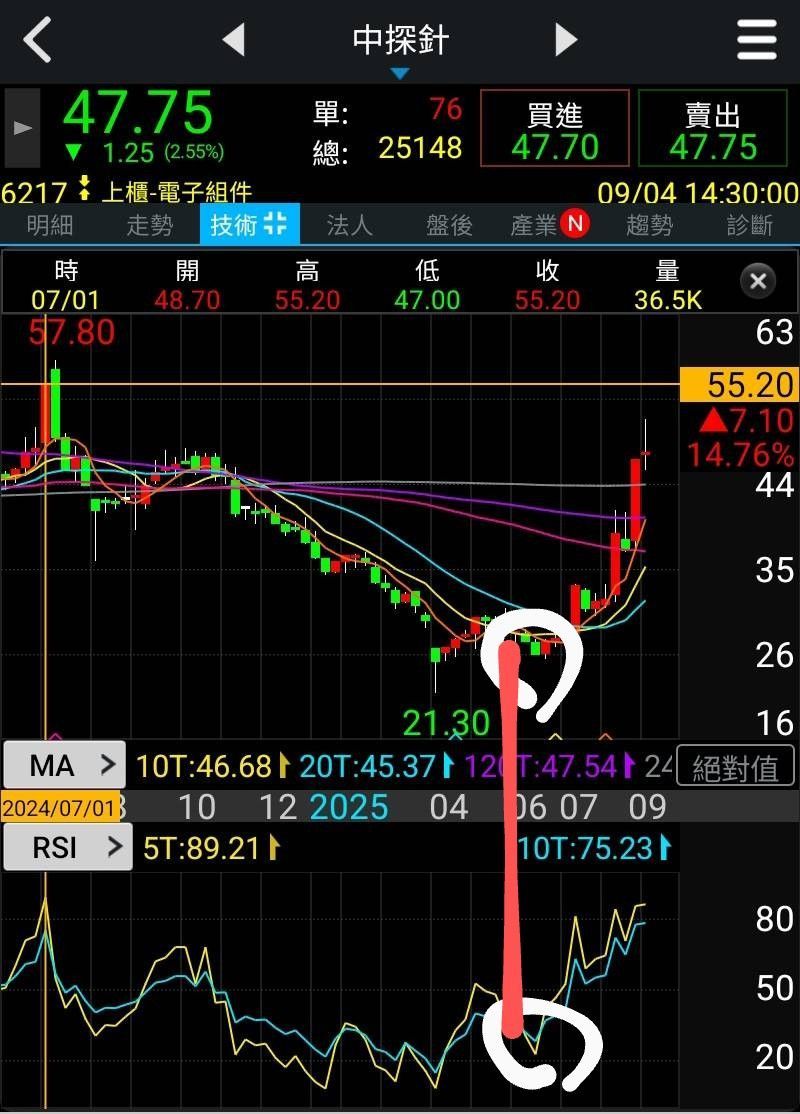Open the MA indicator selector
This screenshot has height=1114, width=800.
64,766
